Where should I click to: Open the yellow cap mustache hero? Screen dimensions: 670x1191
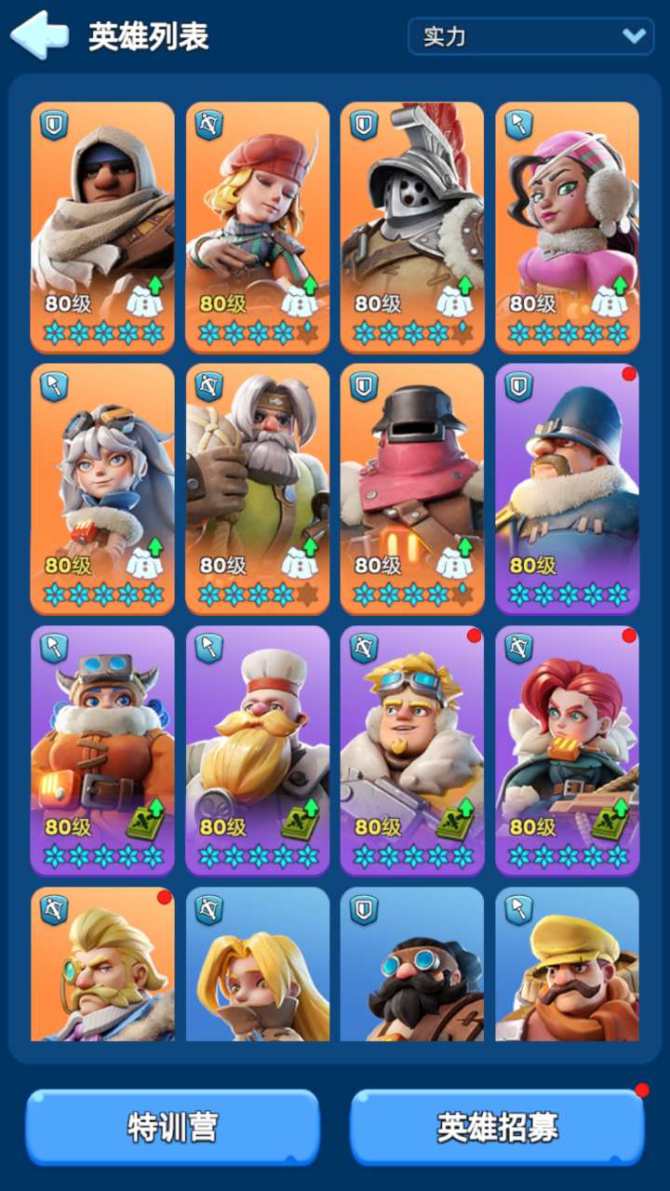pos(567,965)
